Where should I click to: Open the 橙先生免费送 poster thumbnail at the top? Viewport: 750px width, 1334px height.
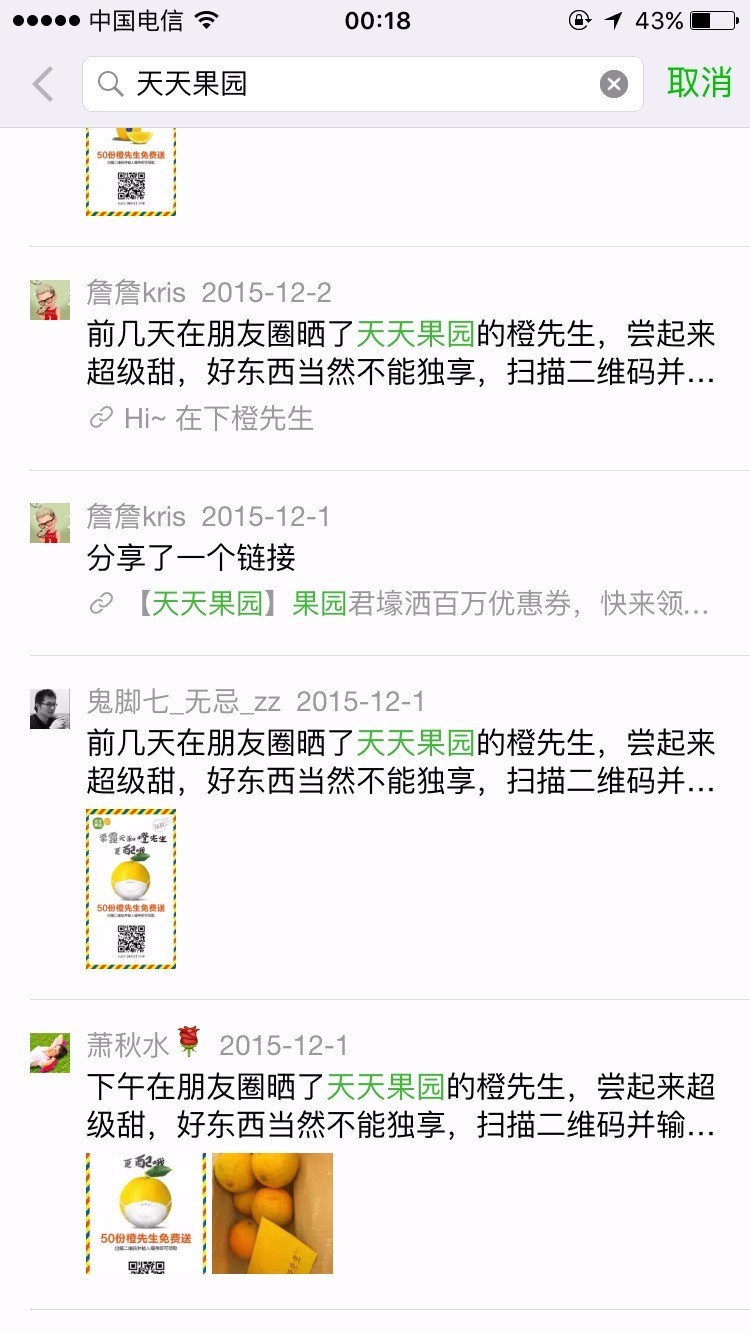pos(130,170)
